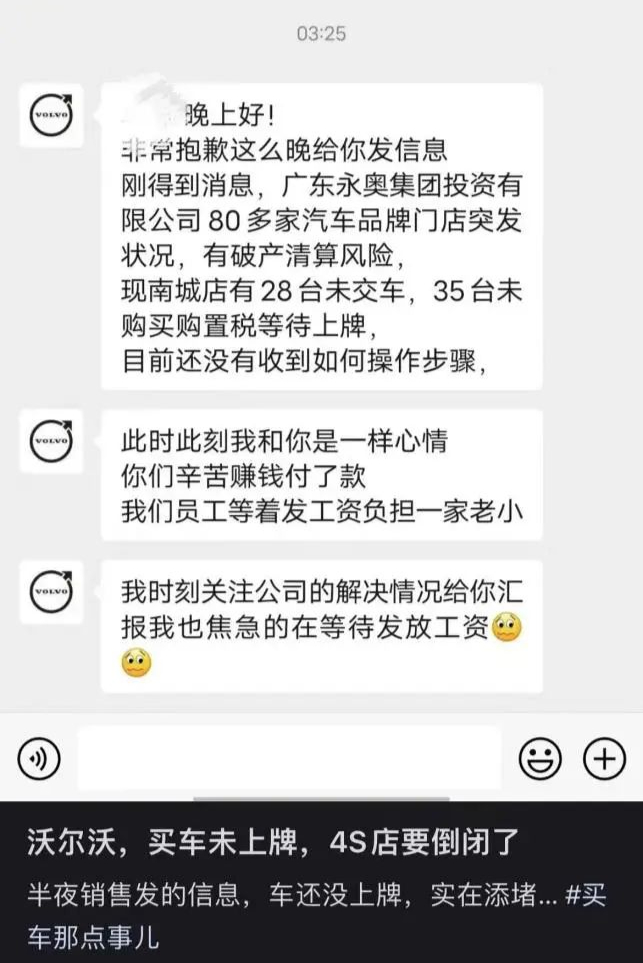Viewport: 643px width, 963px height.
Task: Open the emoji sticker panel
Action: click(540, 758)
